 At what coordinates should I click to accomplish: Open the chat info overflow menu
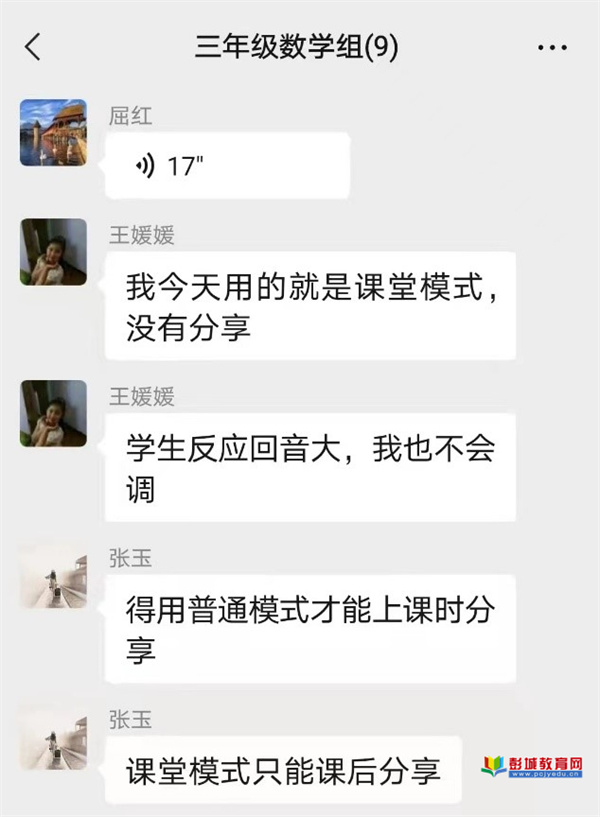click(552, 47)
